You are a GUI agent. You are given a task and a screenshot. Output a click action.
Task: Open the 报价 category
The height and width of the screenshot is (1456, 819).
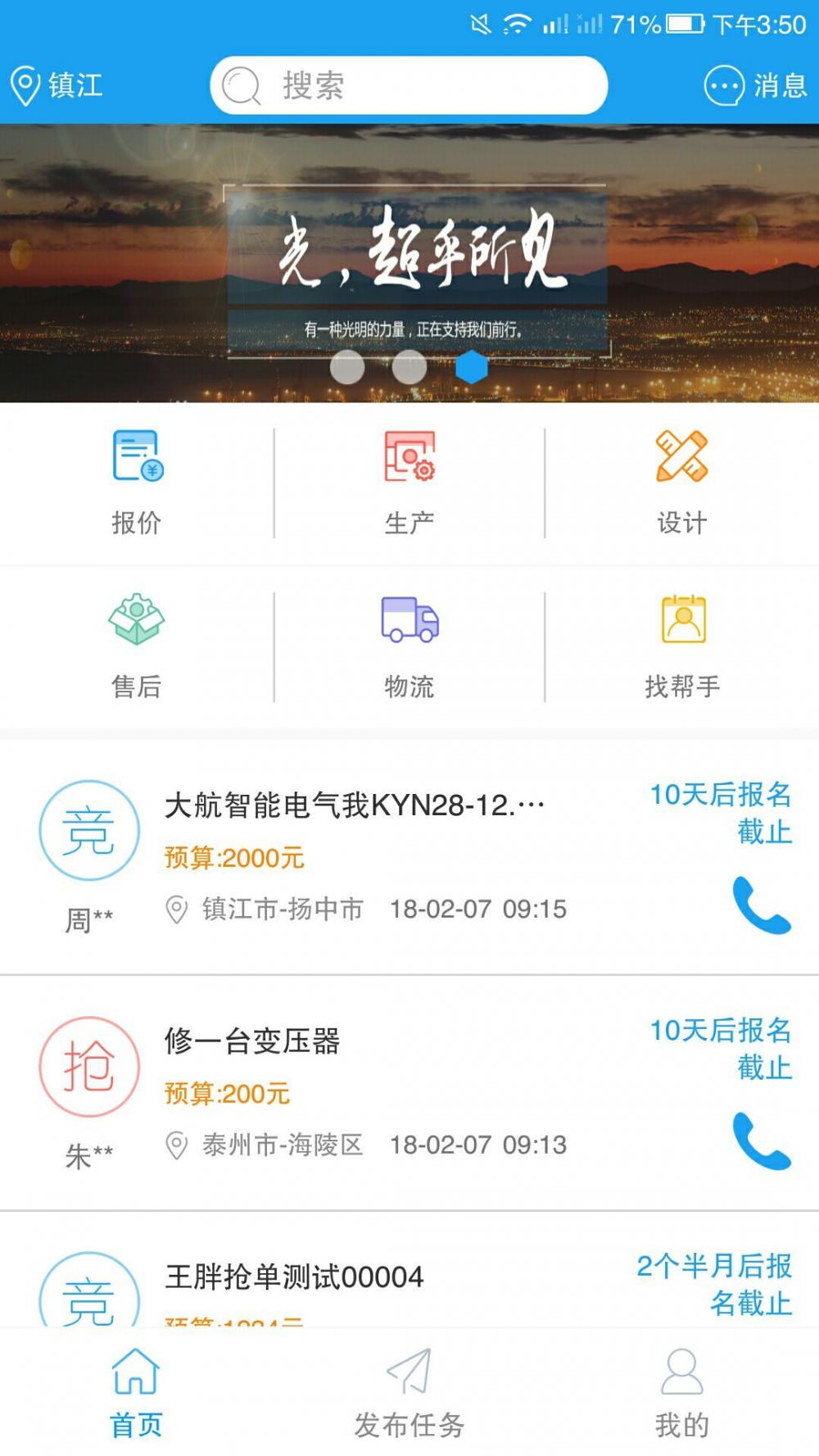[x=137, y=483]
